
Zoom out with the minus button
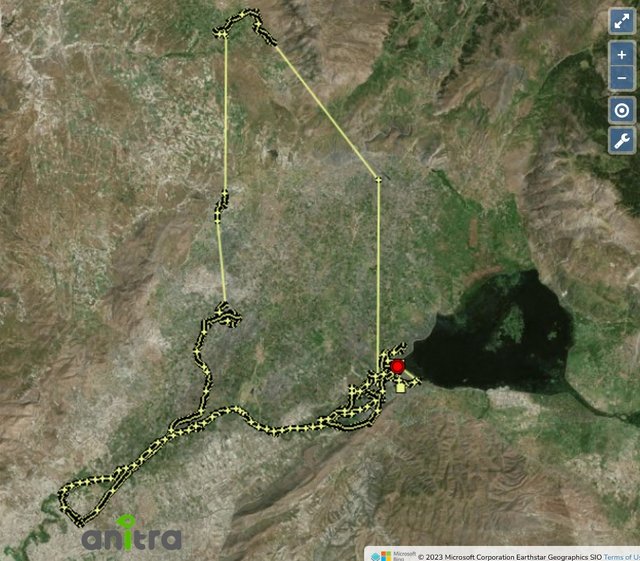[x=622, y=79]
